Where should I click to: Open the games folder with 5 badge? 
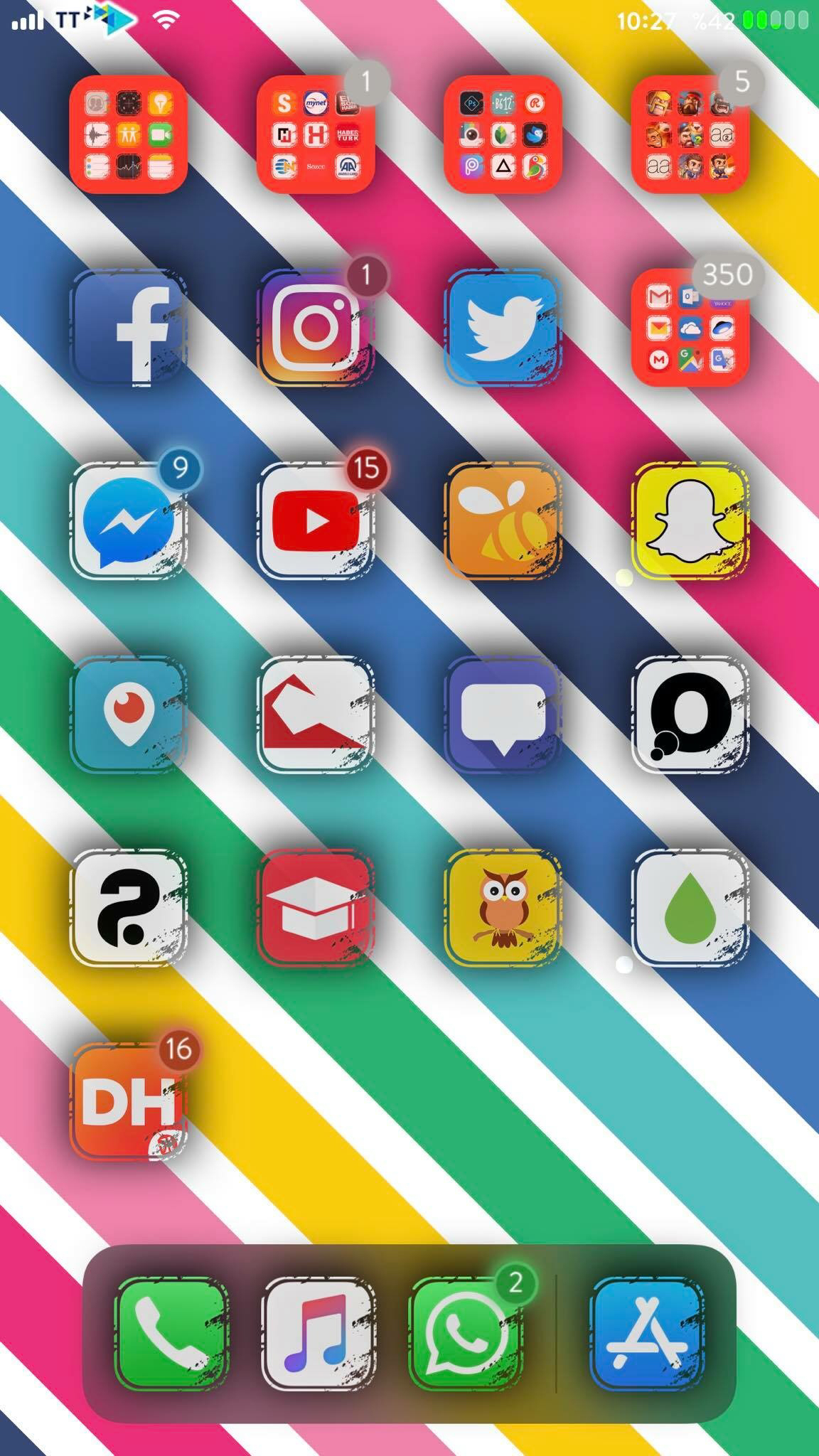tap(690, 134)
